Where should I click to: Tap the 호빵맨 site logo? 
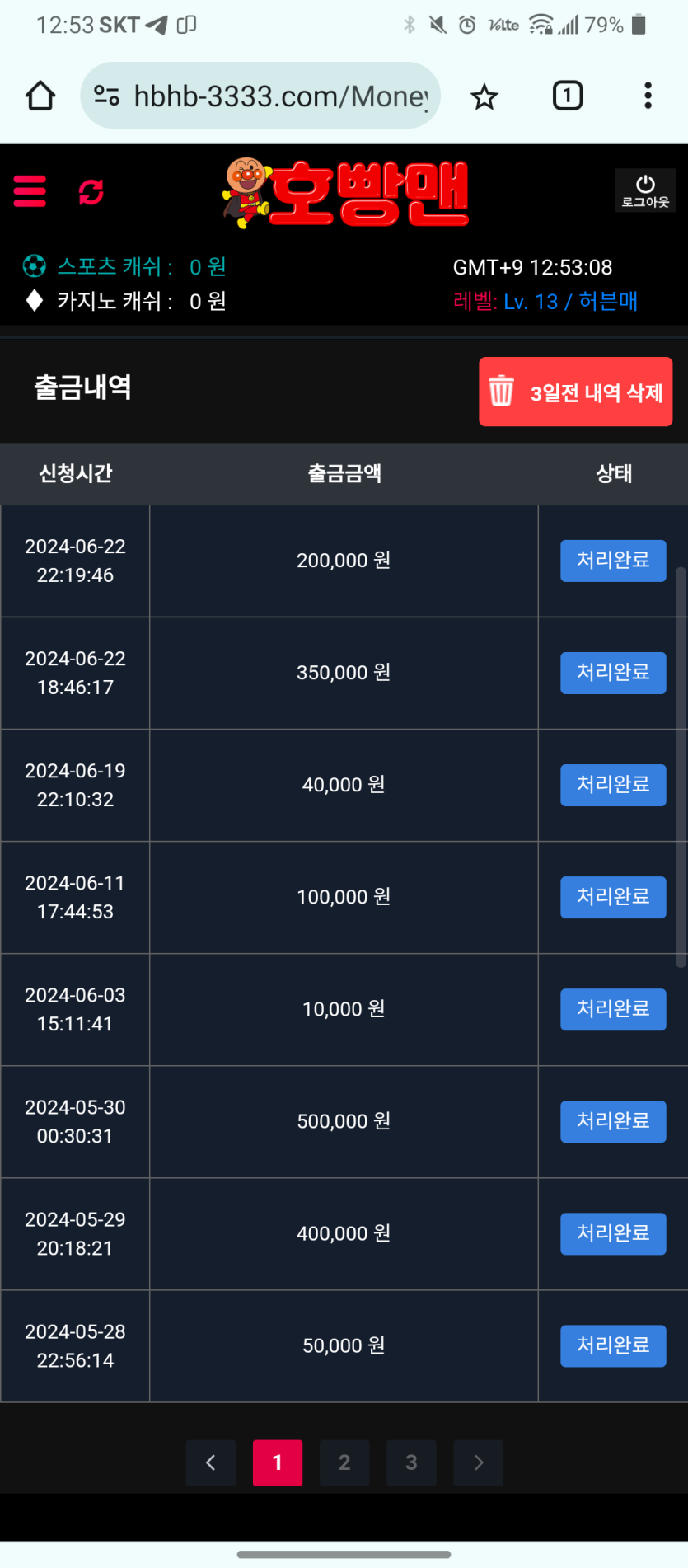pyautogui.click(x=346, y=193)
